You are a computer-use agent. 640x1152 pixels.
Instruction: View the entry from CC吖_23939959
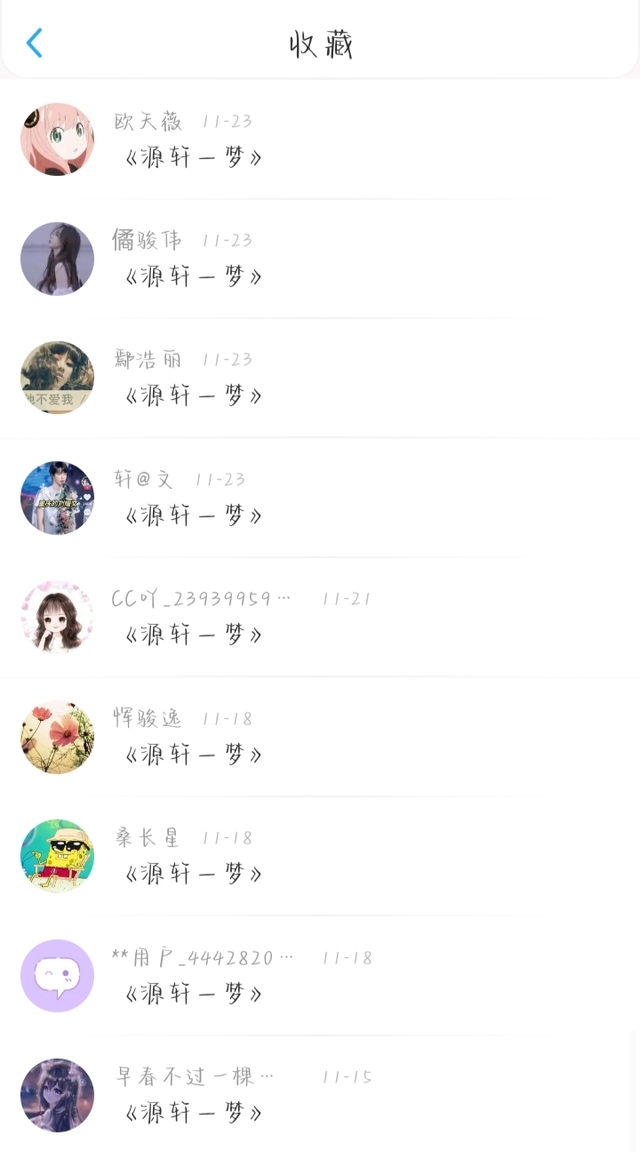click(x=194, y=634)
